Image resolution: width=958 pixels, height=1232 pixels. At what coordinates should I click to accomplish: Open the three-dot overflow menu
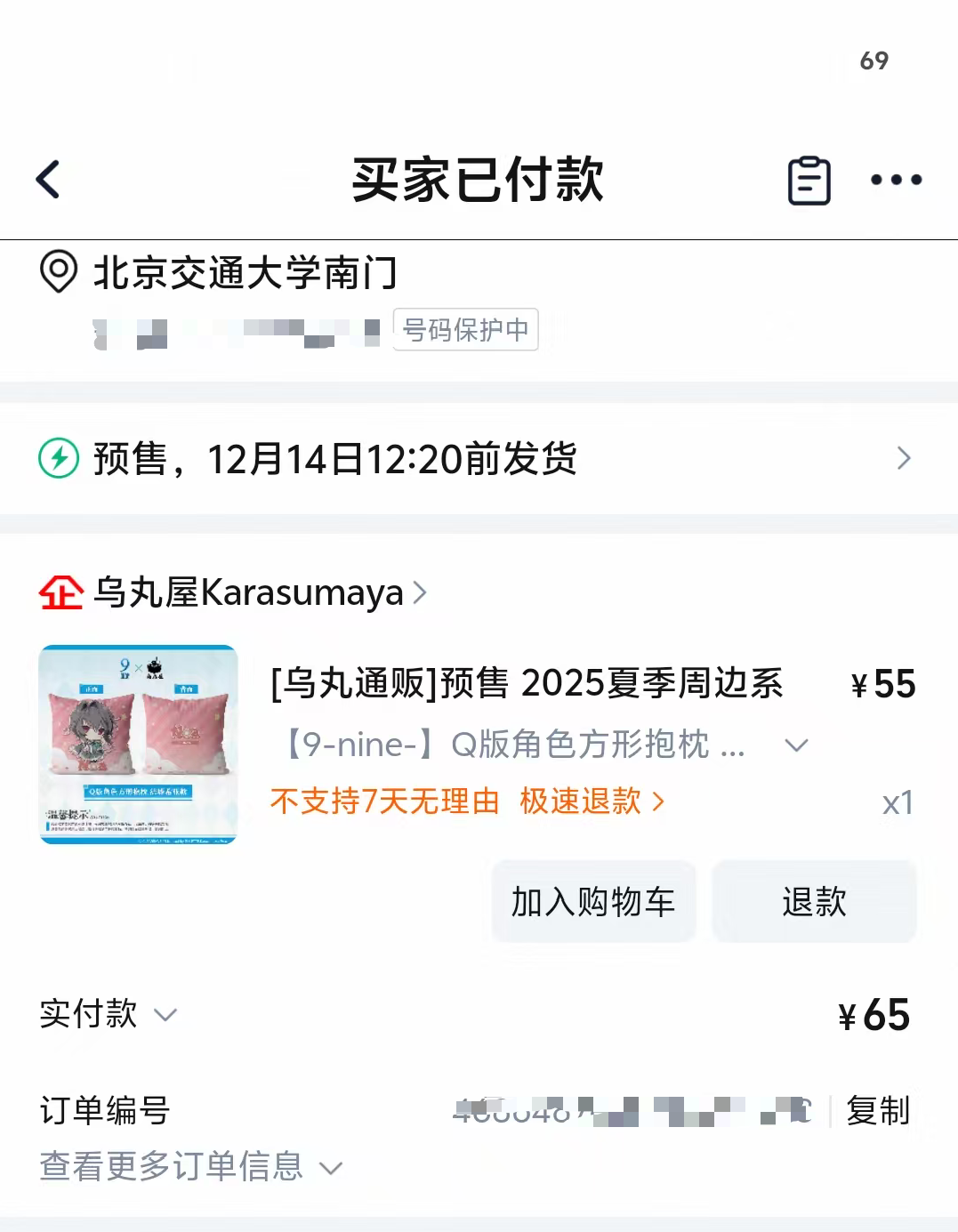pos(896,181)
